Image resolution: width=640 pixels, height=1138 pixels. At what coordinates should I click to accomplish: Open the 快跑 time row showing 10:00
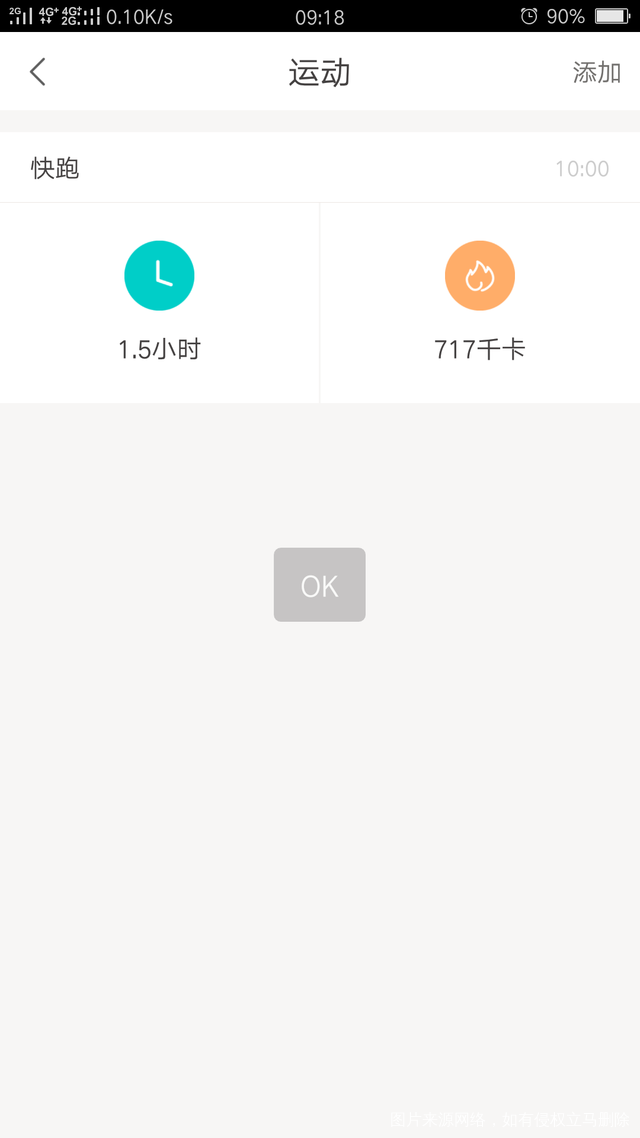[x=320, y=168]
